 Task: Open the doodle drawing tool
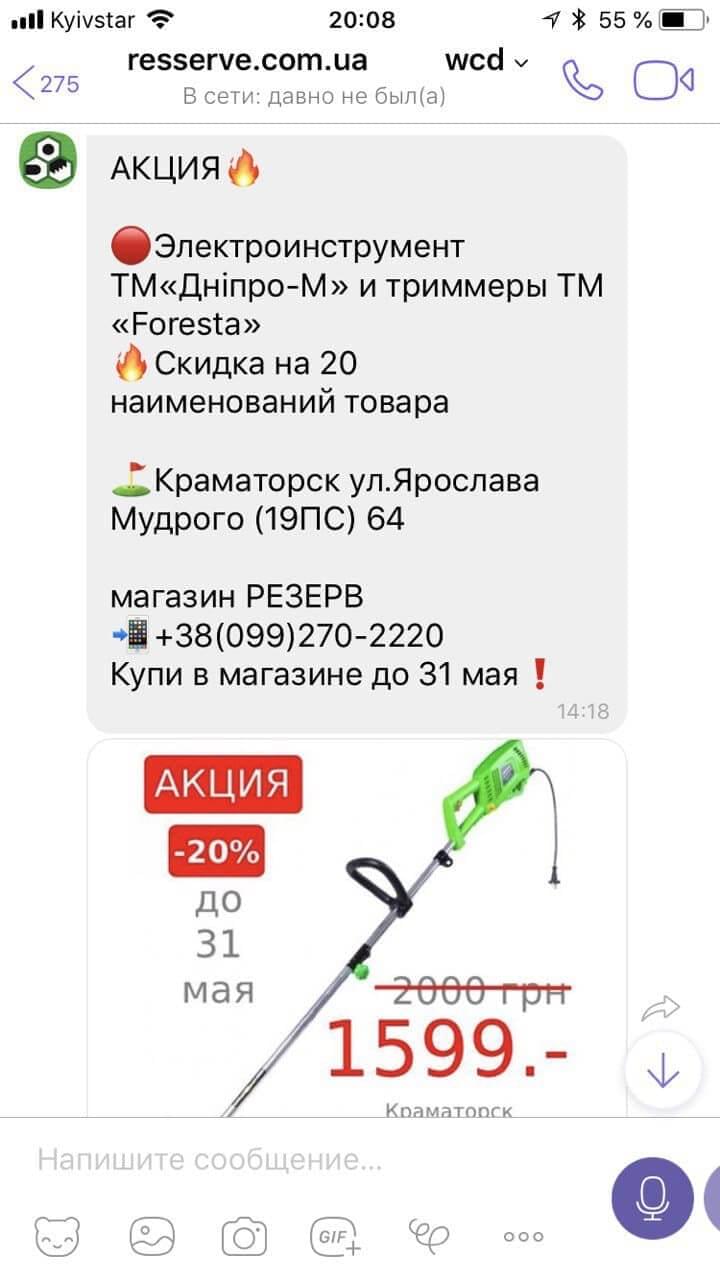click(430, 1237)
